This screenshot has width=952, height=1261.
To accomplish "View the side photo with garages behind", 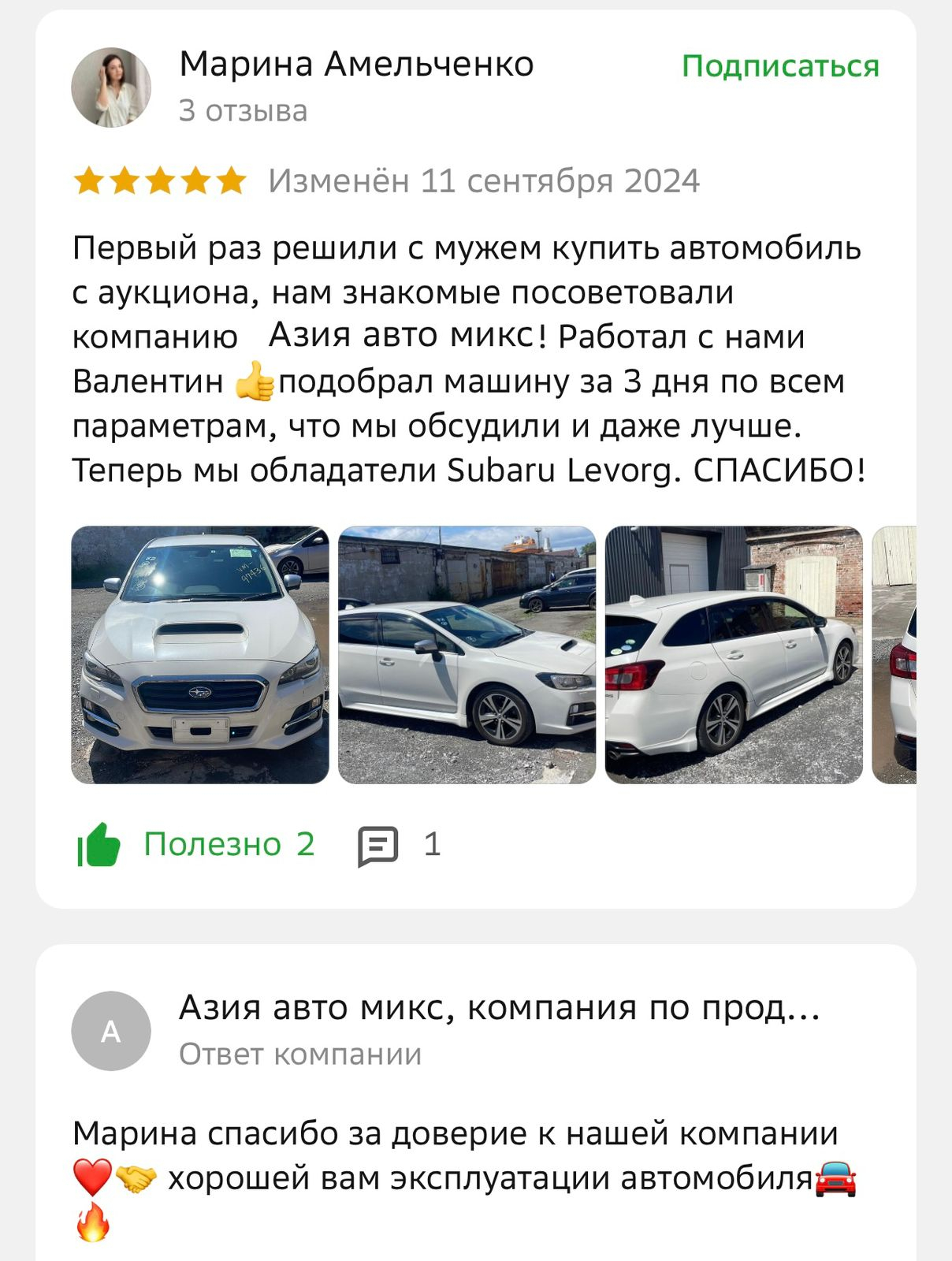I will point(467,655).
